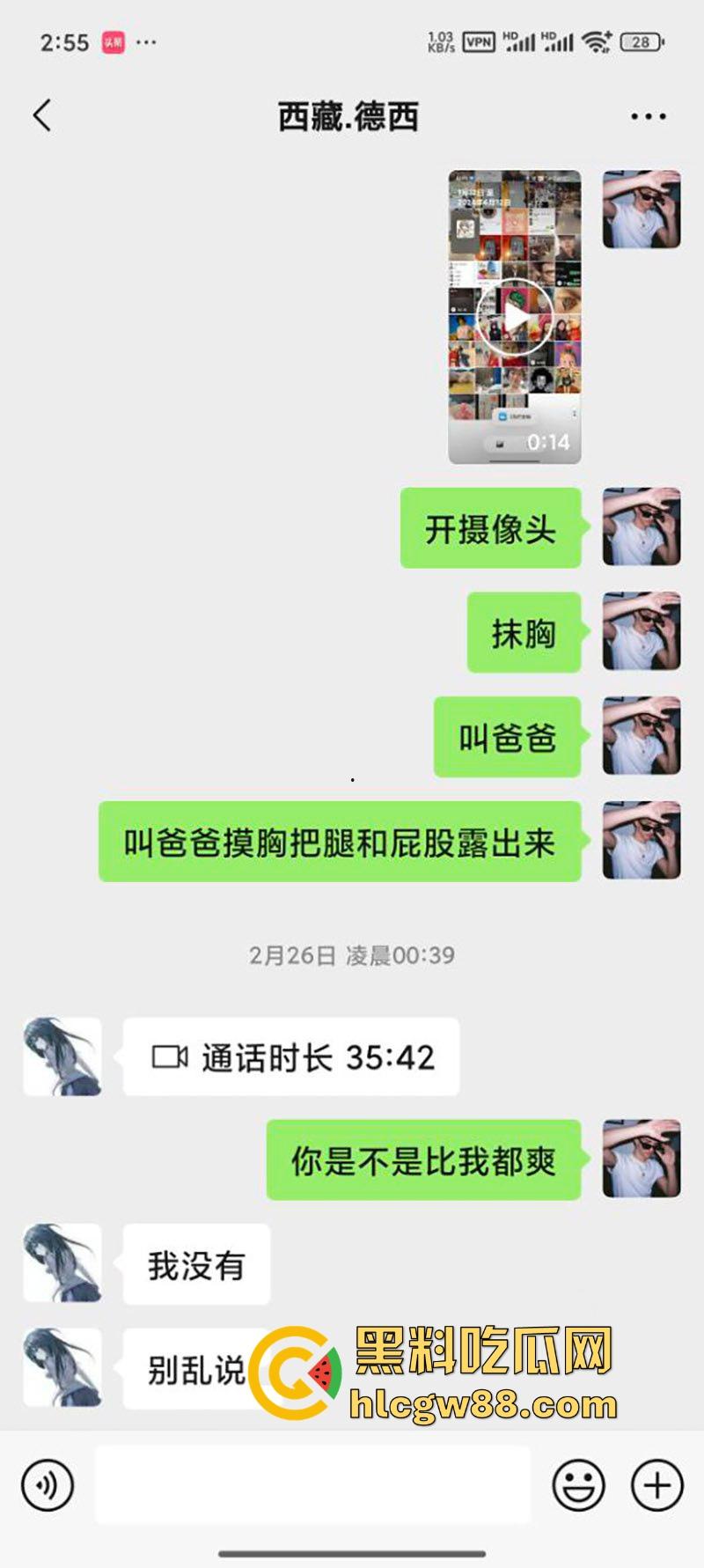
Task: Tap 西藏.德西's anime avatar beside 我没有
Action: point(62,1263)
